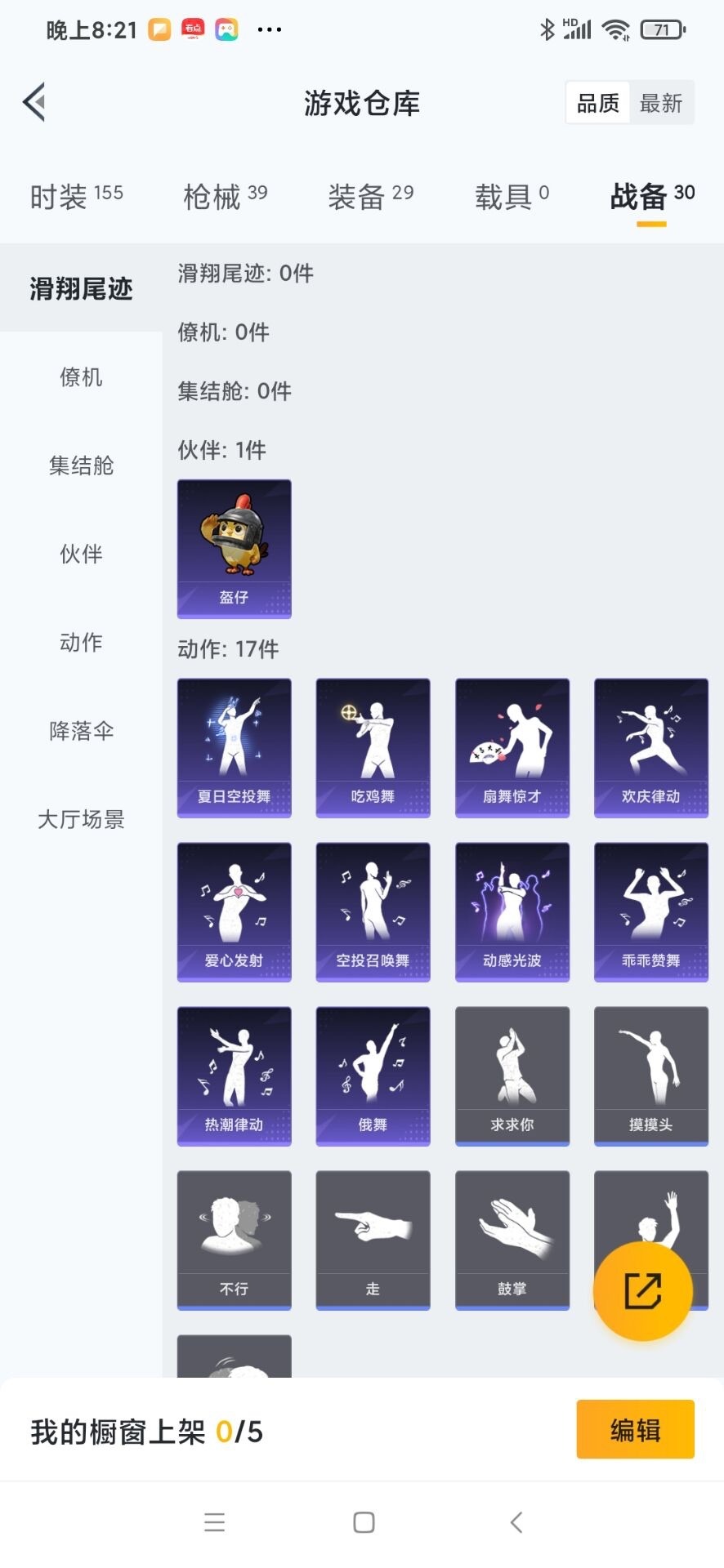The image size is (724, 1568).
Task: Select the 摸摸头 head-pat emote
Action: [x=650, y=1076]
